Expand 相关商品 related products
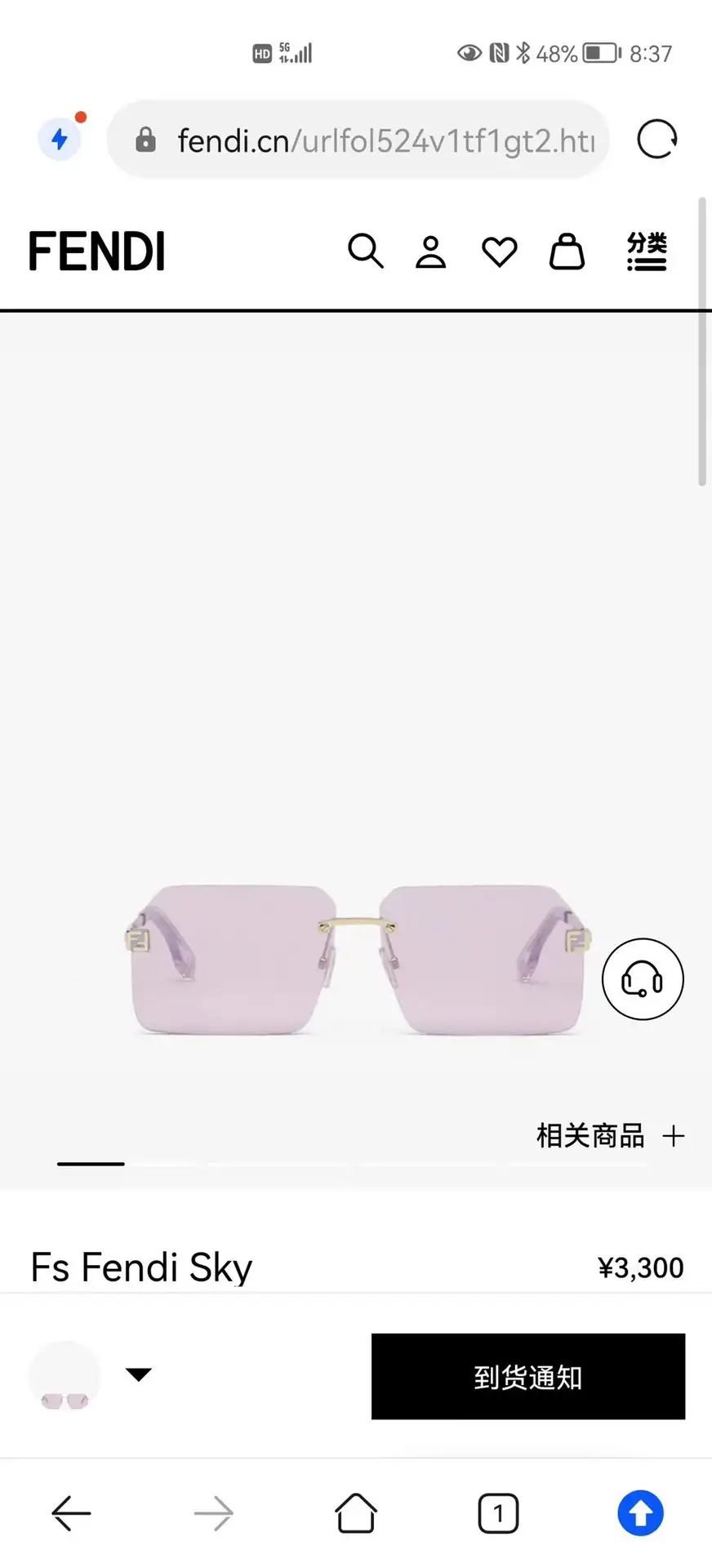Image resolution: width=712 pixels, height=1568 pixels. tap(610, 1135)
